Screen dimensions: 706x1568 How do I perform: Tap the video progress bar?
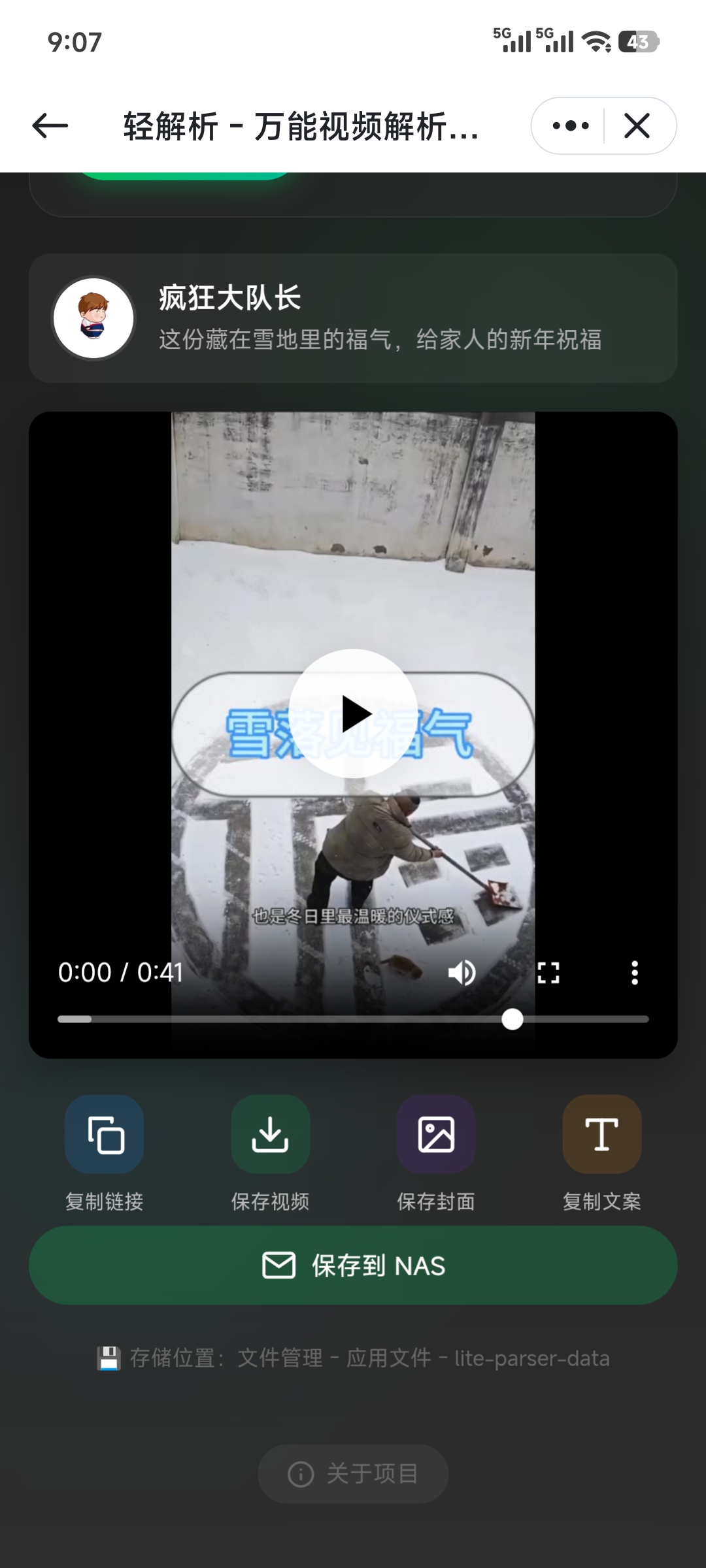tap(353, 1019)
